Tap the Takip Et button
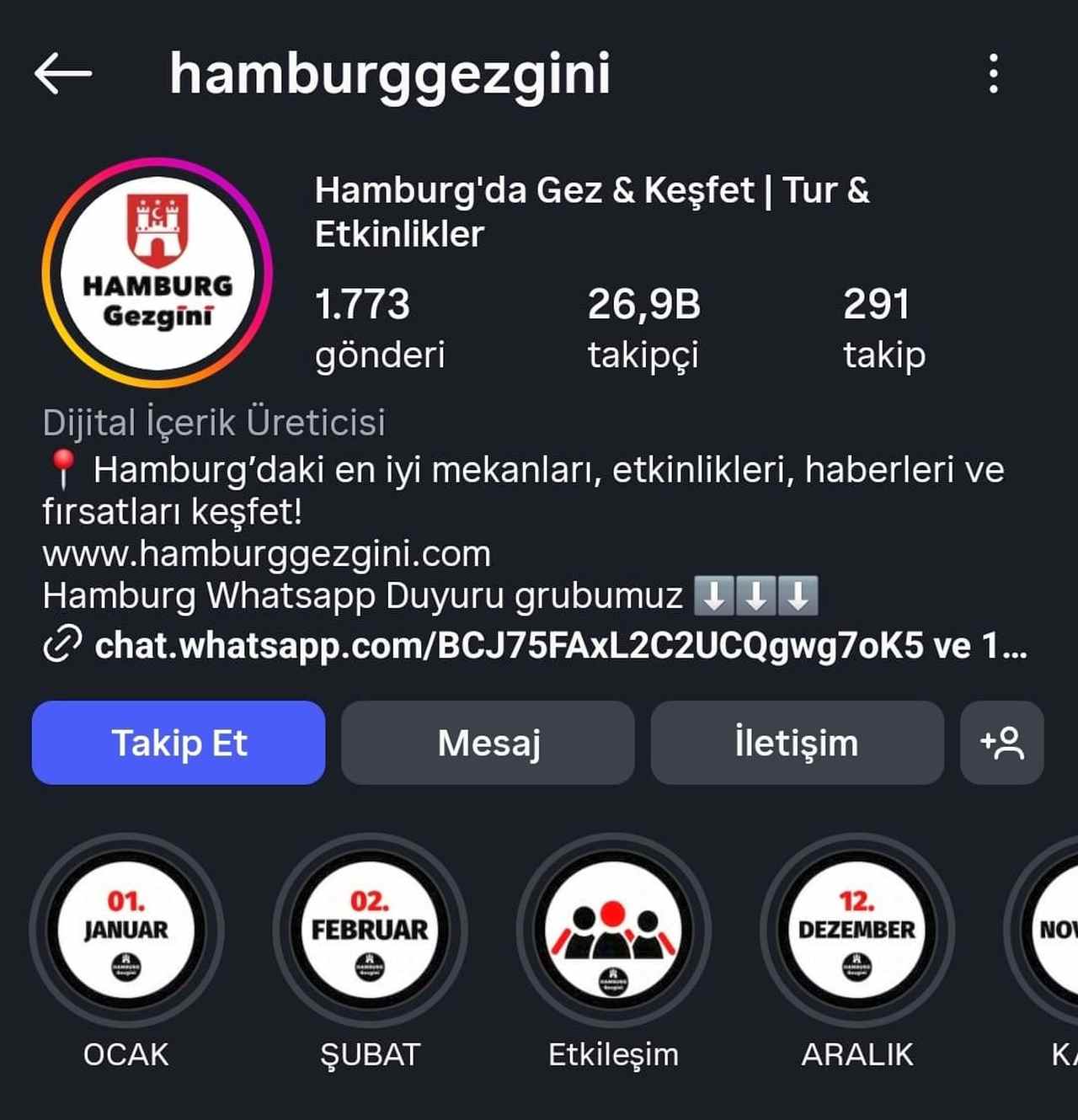This screenshot has width=1078, height=1120. point(179,743)
